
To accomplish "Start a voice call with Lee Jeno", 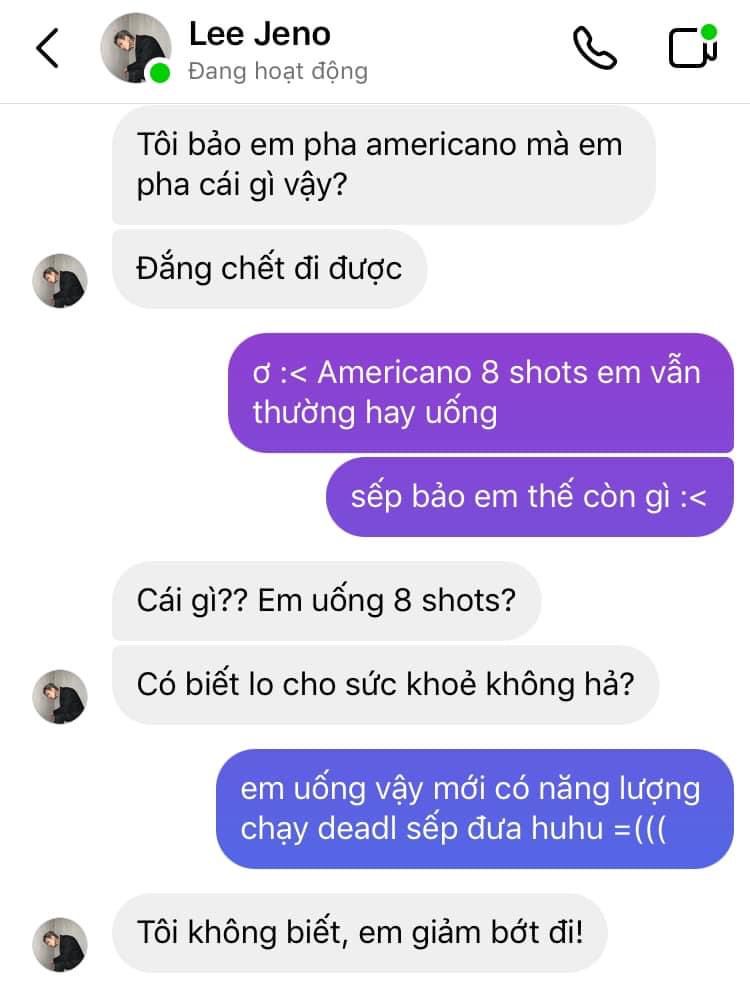I will (595, 48).
